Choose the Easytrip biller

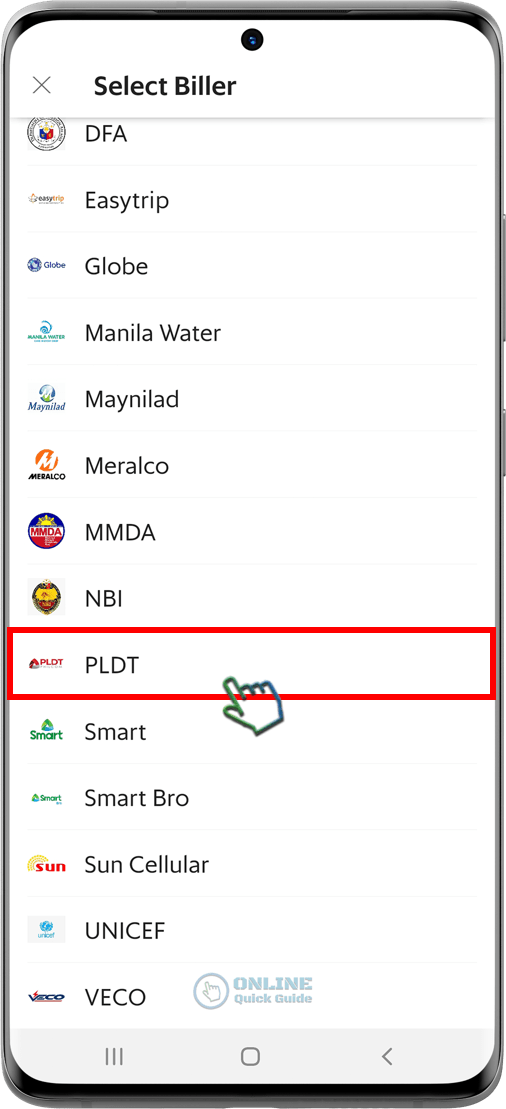pyautogui.click(x=252, y=199)
